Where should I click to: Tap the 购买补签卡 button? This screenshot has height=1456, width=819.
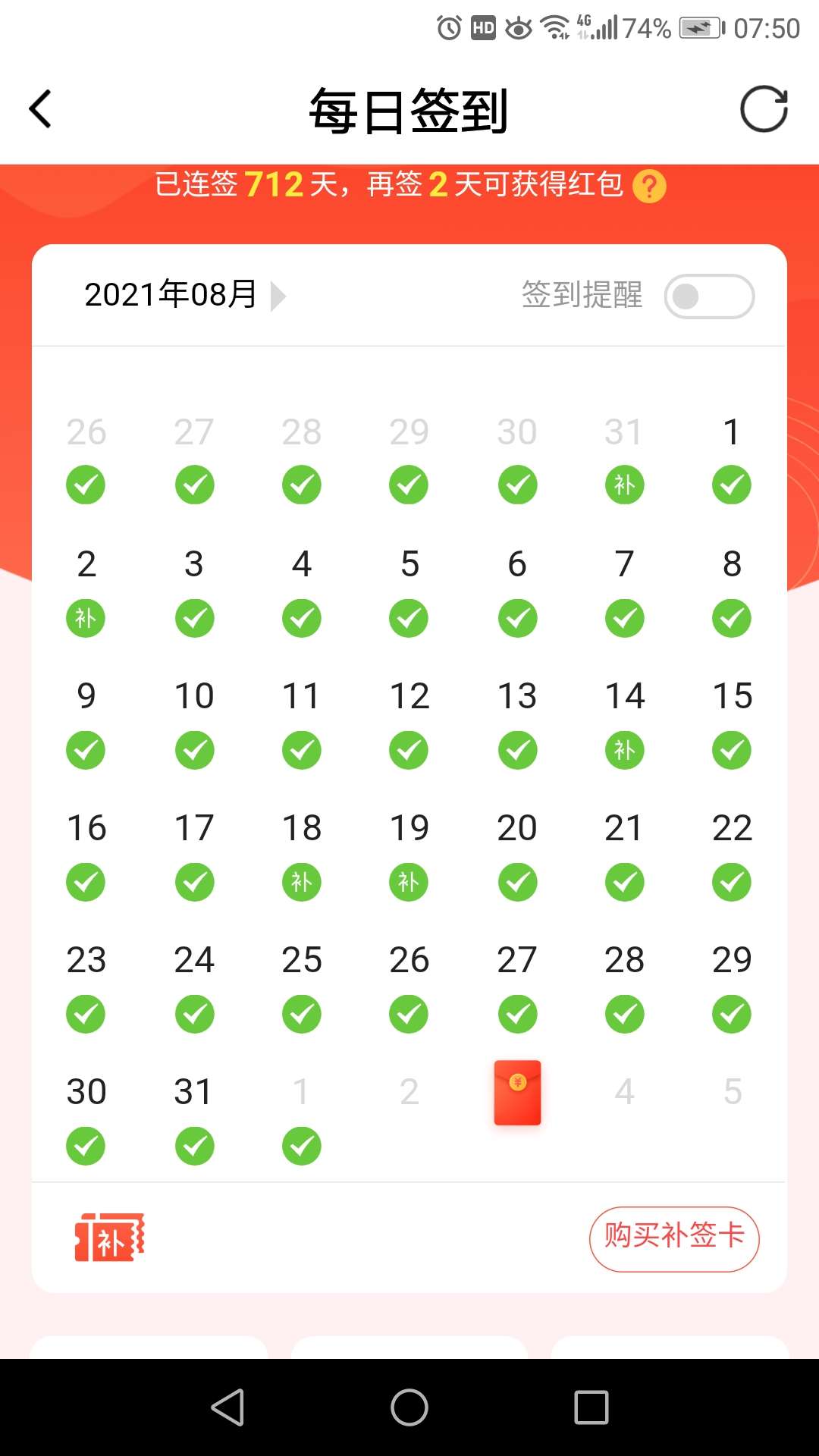(x=674, y=1238)
